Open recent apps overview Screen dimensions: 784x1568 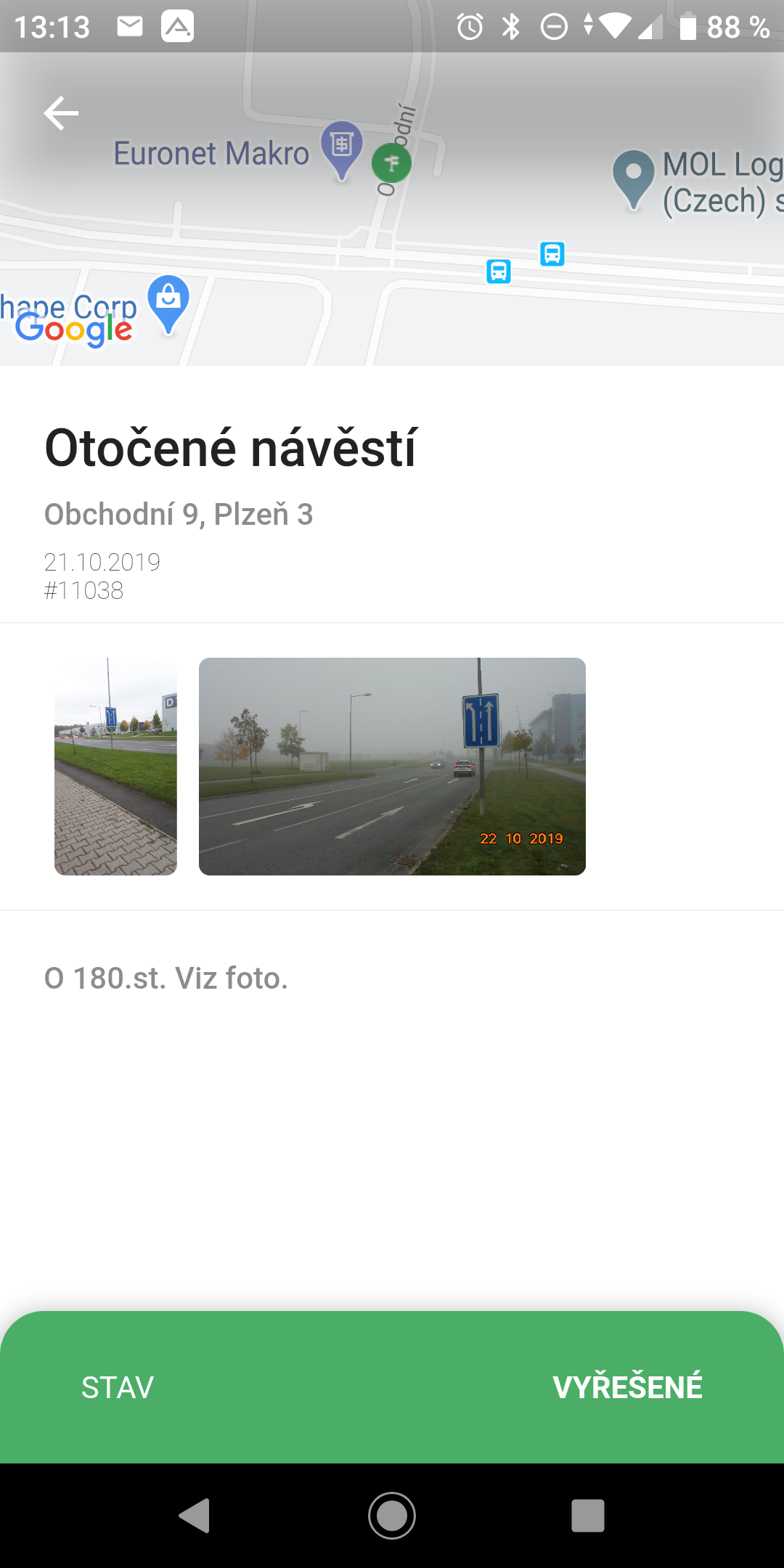588,1516
